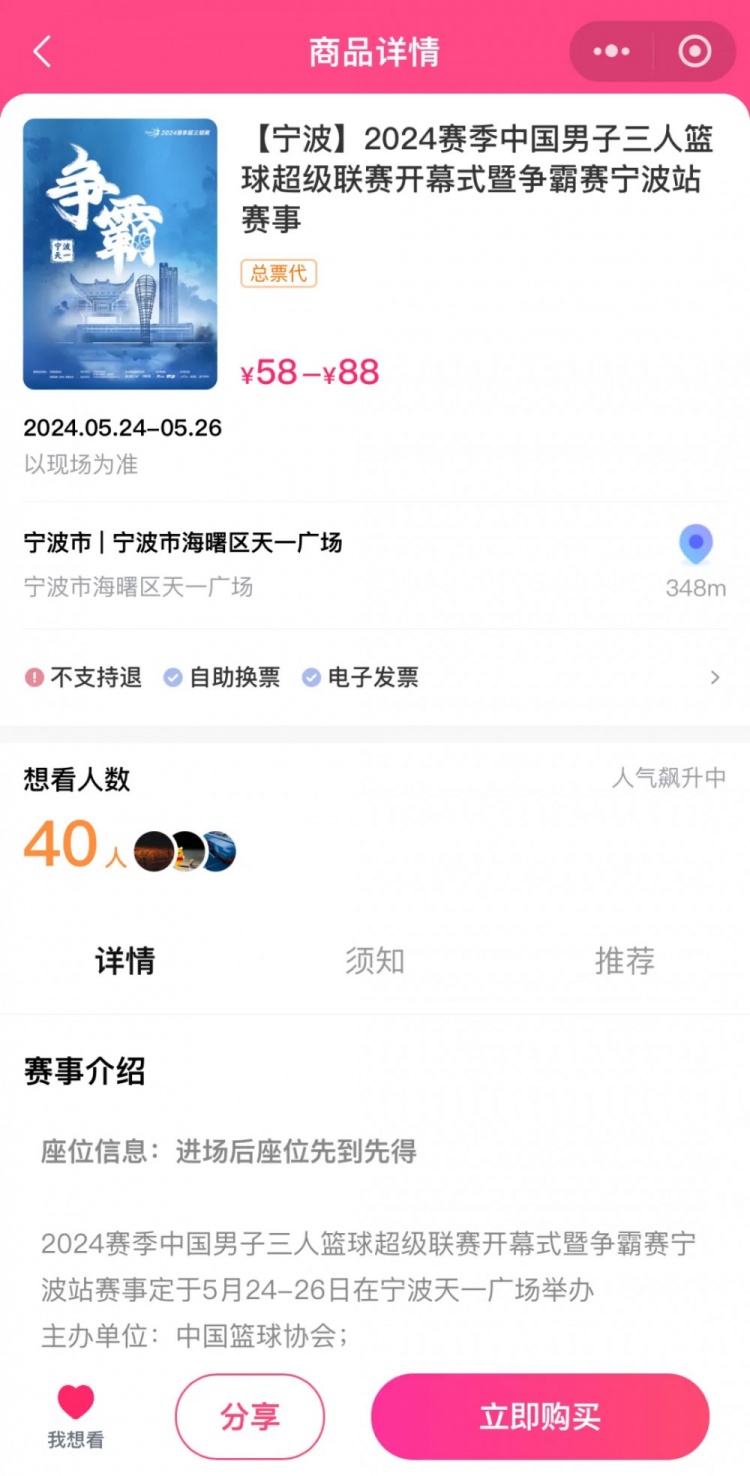The height and width of the screenshot is (1476, 750).
Task: Switch to the 详情 tab
Action: 125,961
